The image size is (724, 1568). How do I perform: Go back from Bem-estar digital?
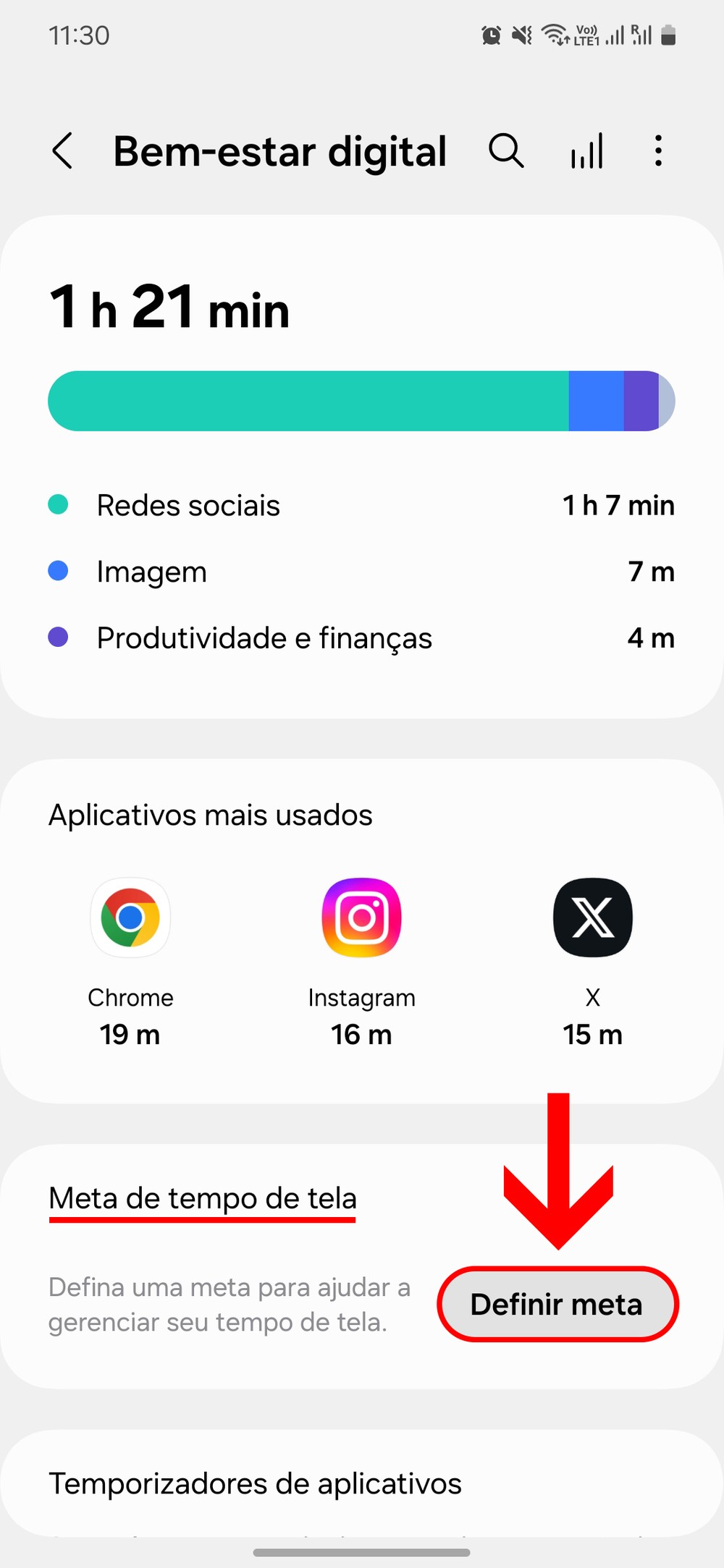pos(63,151)
